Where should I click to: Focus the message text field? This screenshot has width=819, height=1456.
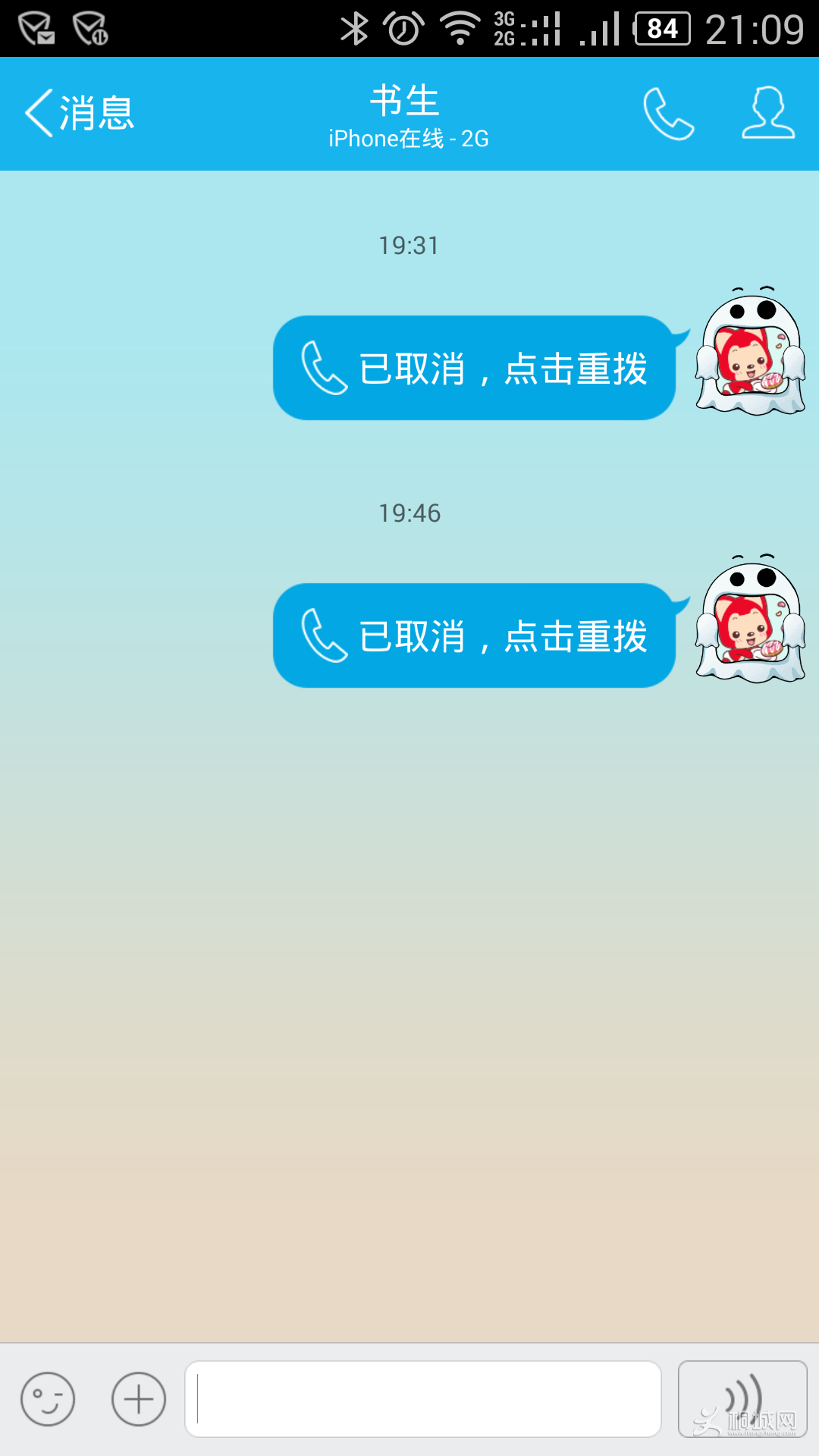point(423,1399)
